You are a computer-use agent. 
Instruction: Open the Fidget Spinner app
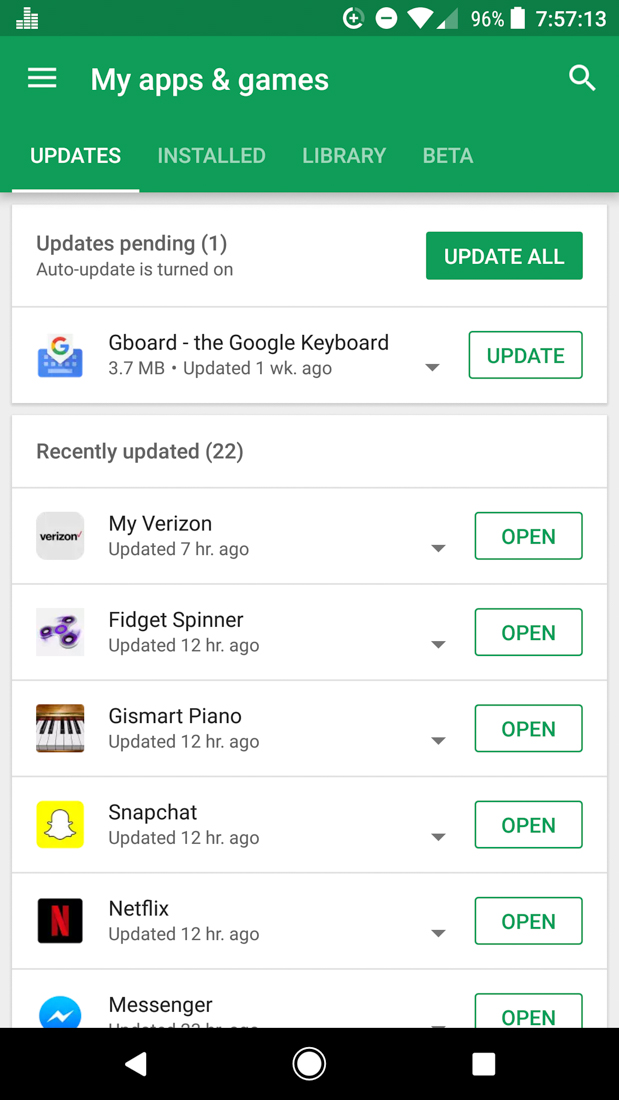(528, 632)
